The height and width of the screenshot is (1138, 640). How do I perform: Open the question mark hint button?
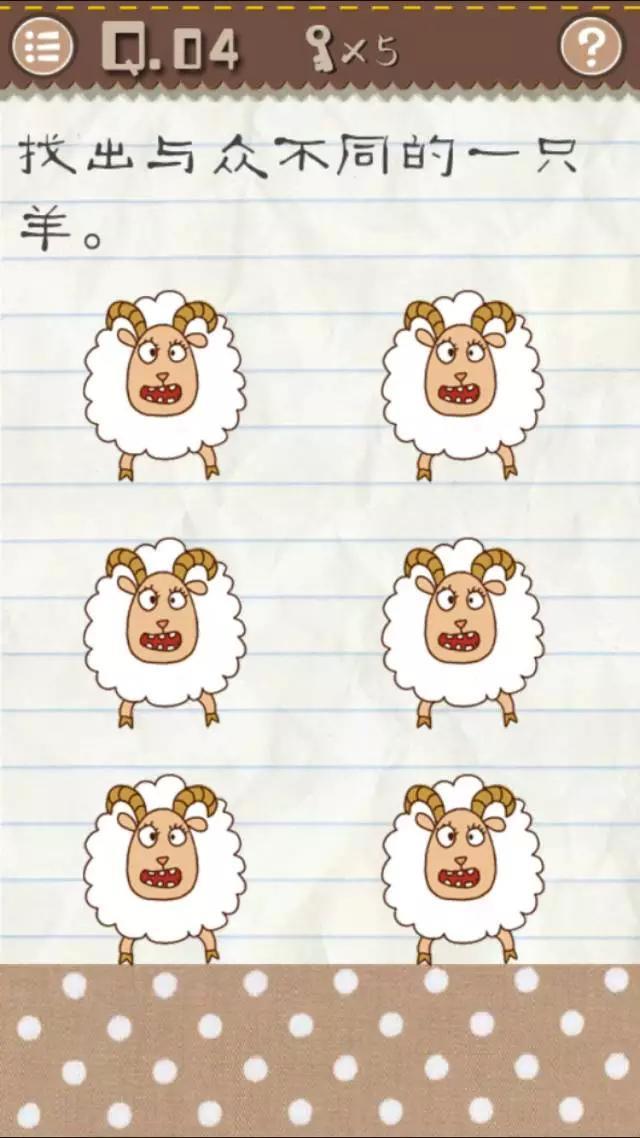coord(591,46)
